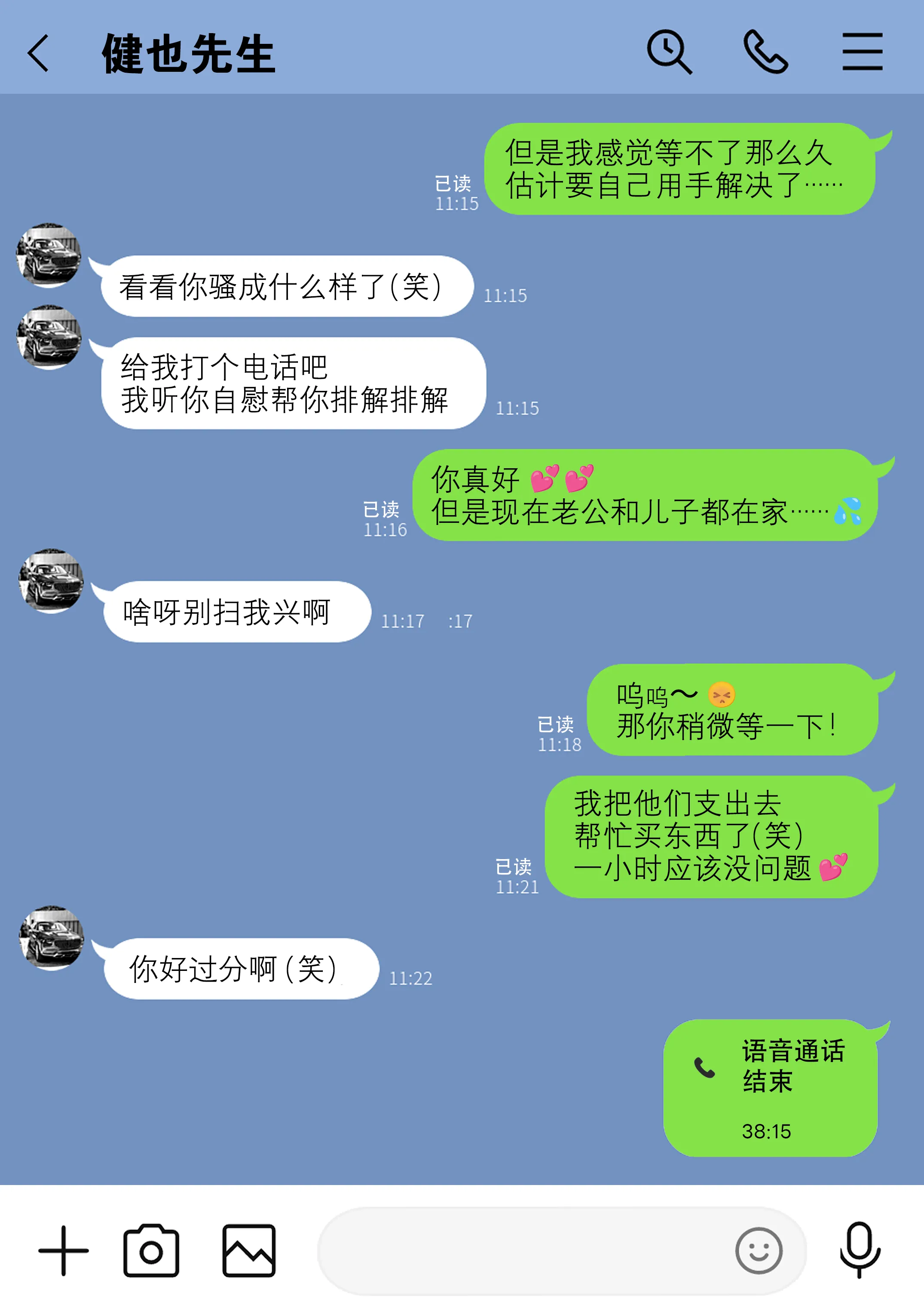
Task: Focus the message input field
Action: pyautogui.click(x=523, y=1250)
